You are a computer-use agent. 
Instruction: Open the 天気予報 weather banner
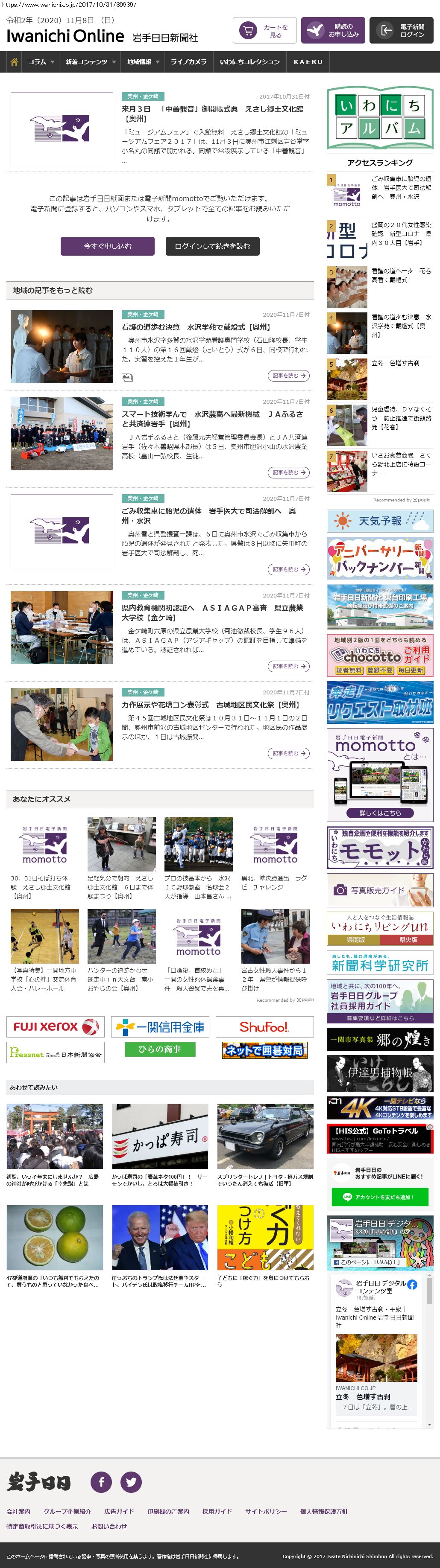coord(380,521)
